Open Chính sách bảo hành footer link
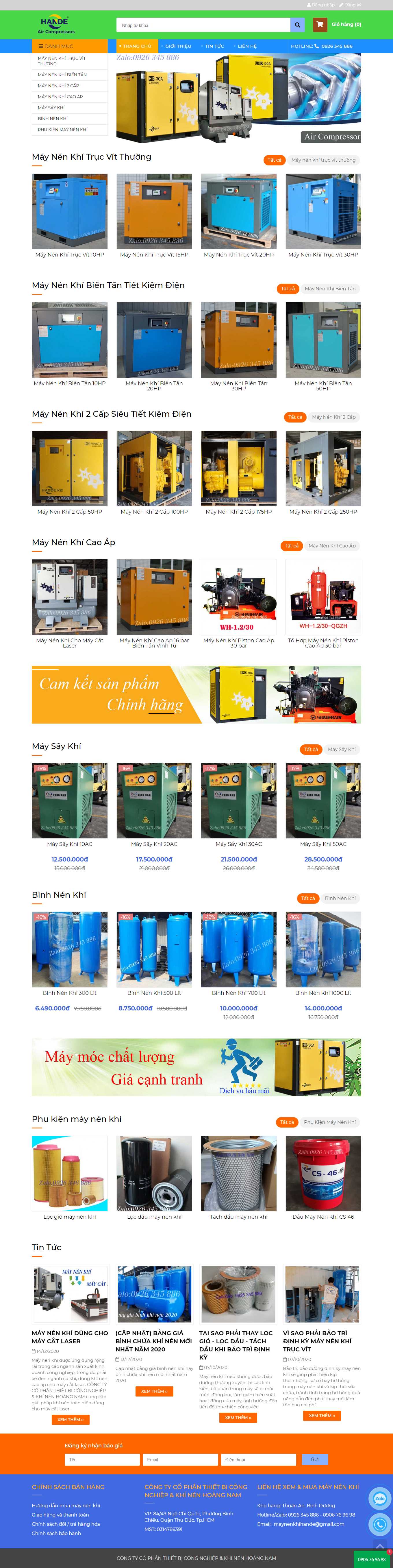 pos(56,1533)
